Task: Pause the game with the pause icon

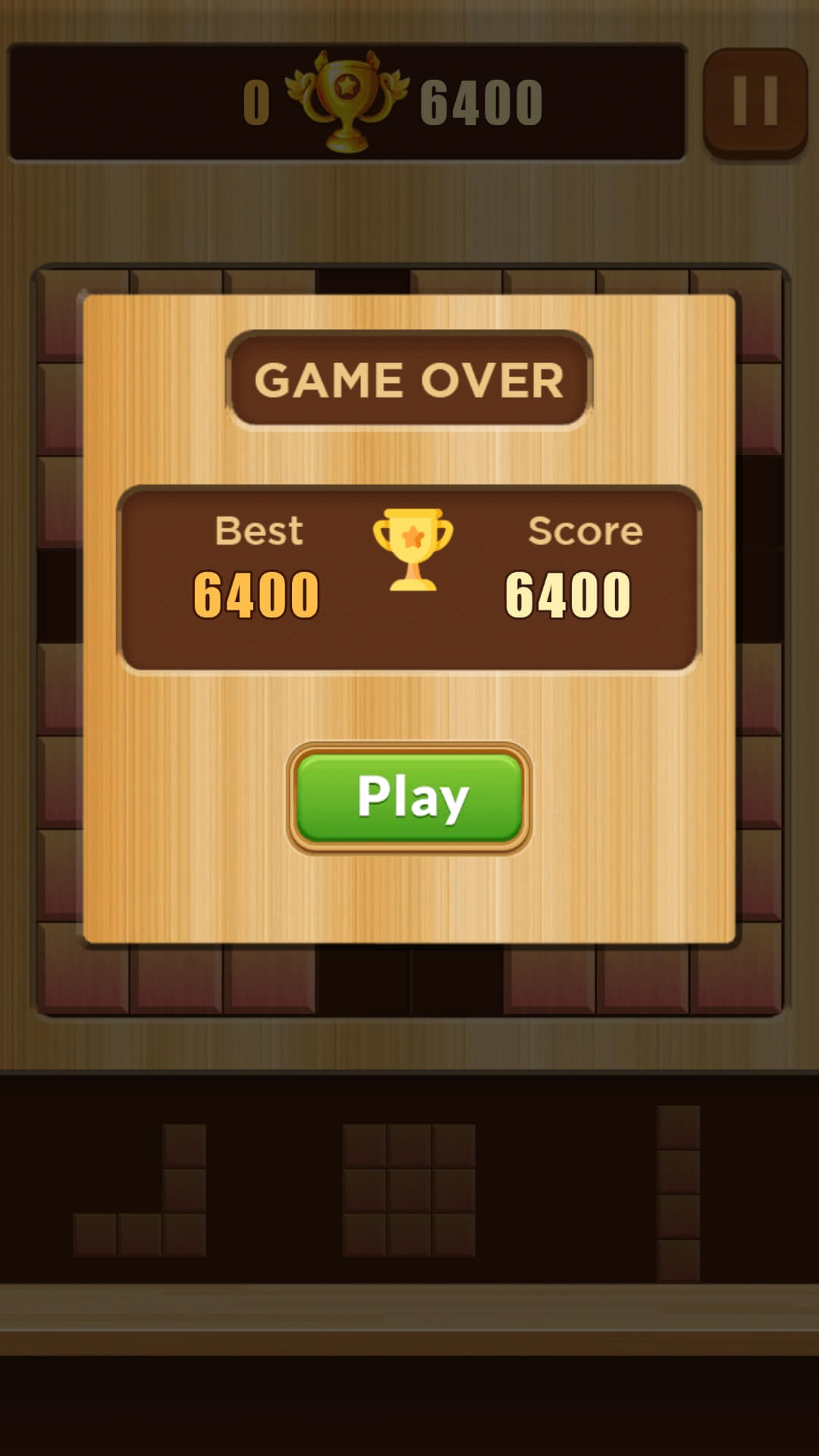Action: (x=755, y=101)
